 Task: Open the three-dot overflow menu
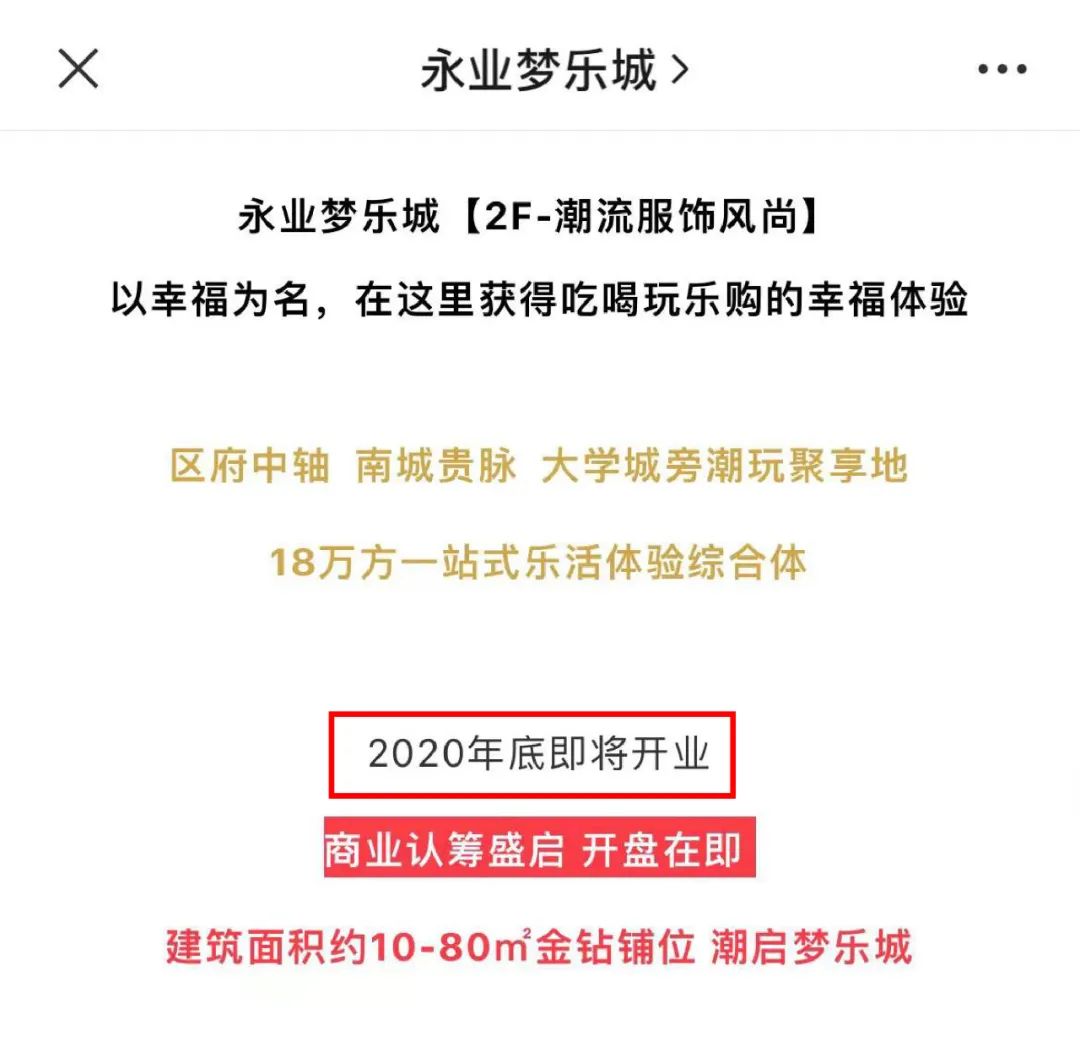click(1002, 70)
